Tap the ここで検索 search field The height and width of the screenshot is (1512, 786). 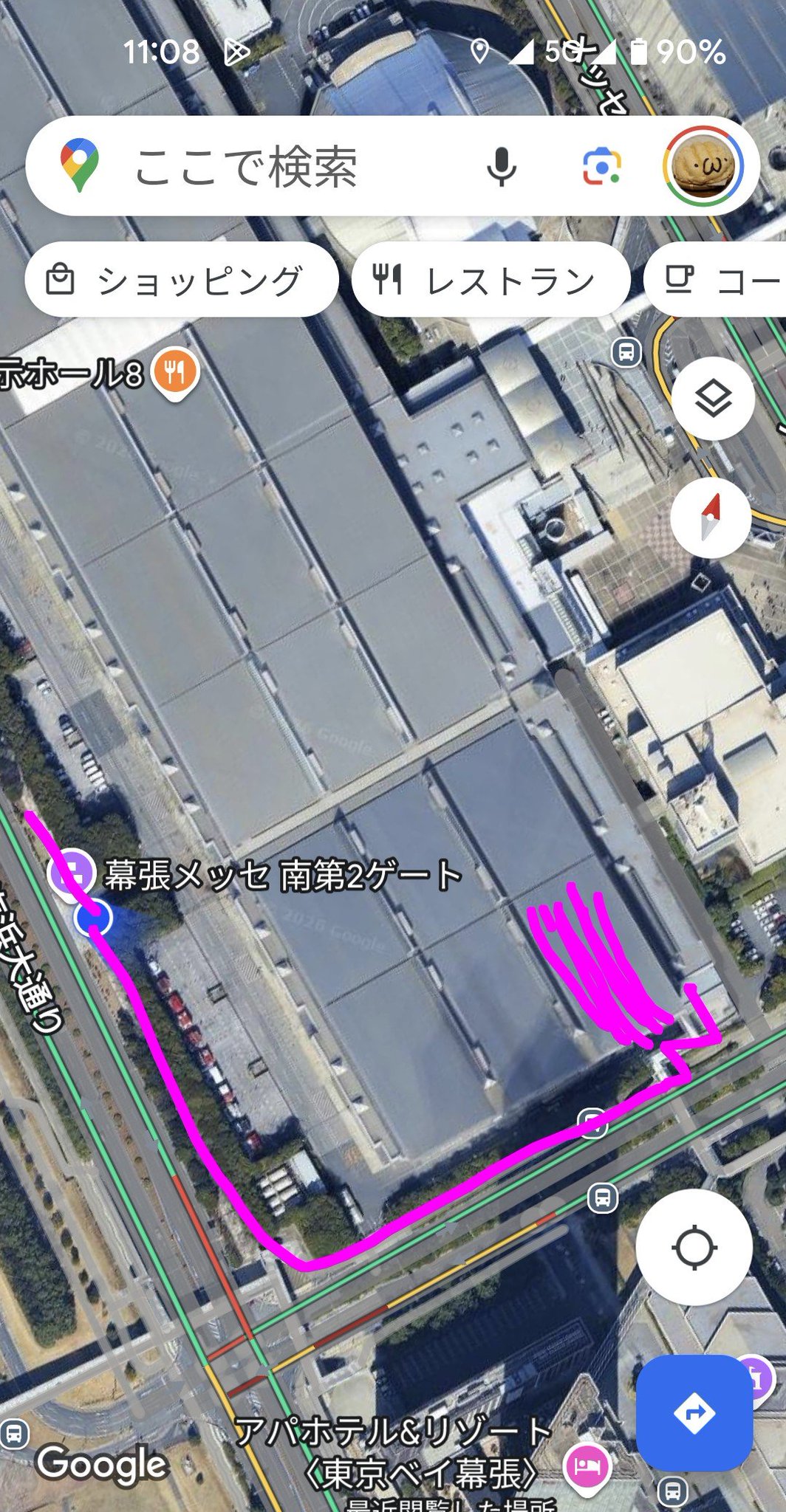point(281,167)
